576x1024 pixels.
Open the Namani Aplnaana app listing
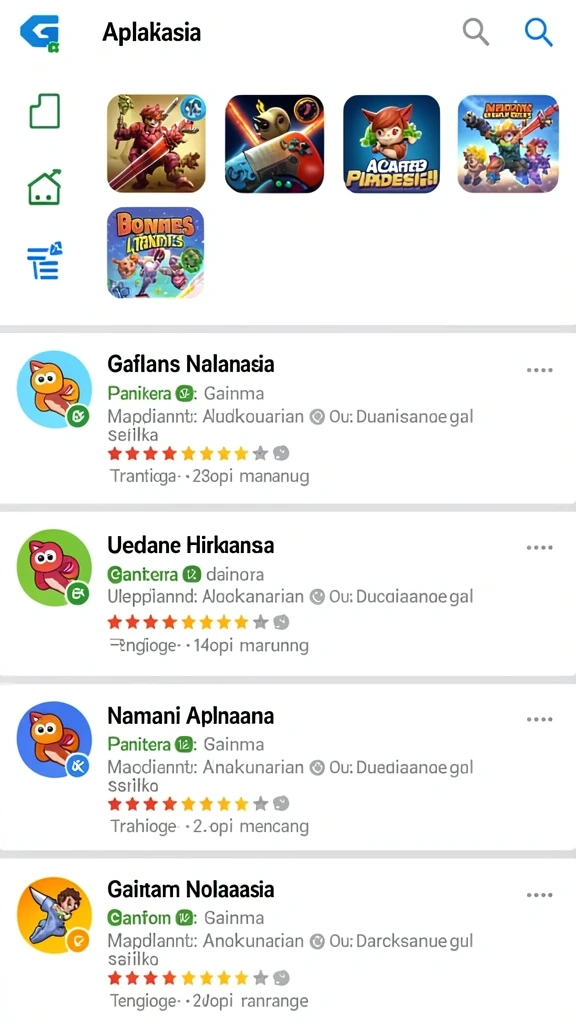287,767
